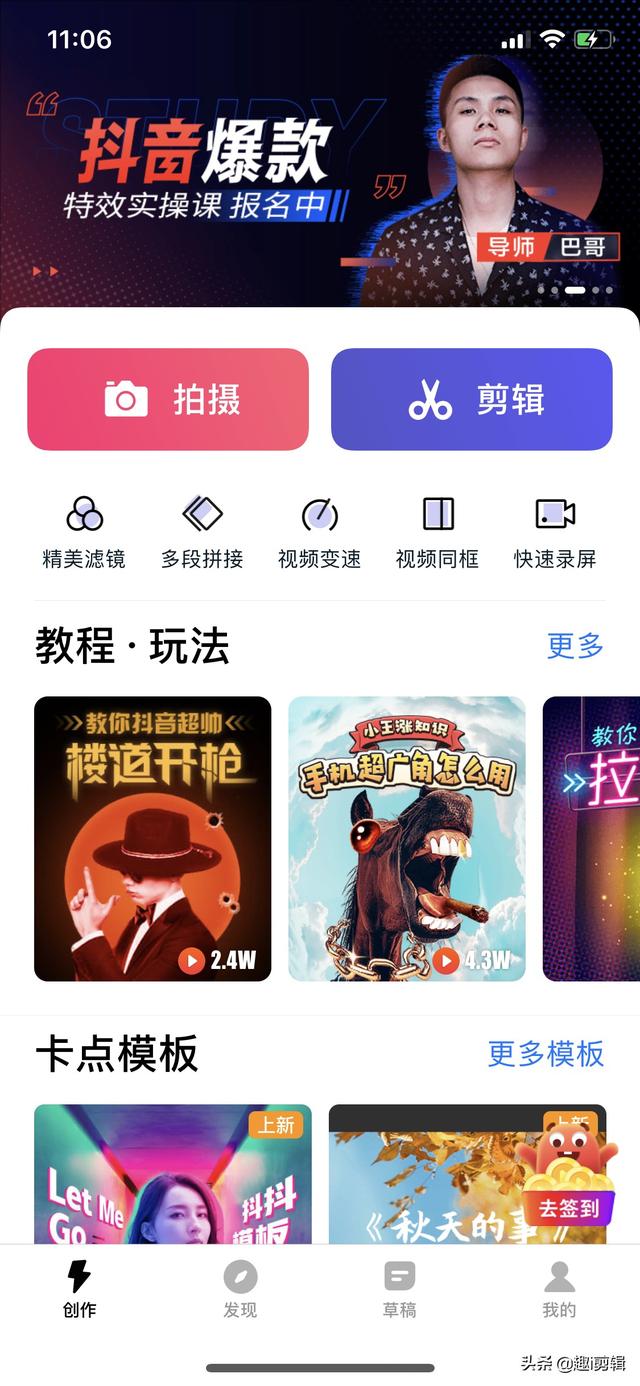Go to the 草稿 drafts tab

click(399, 1289)
